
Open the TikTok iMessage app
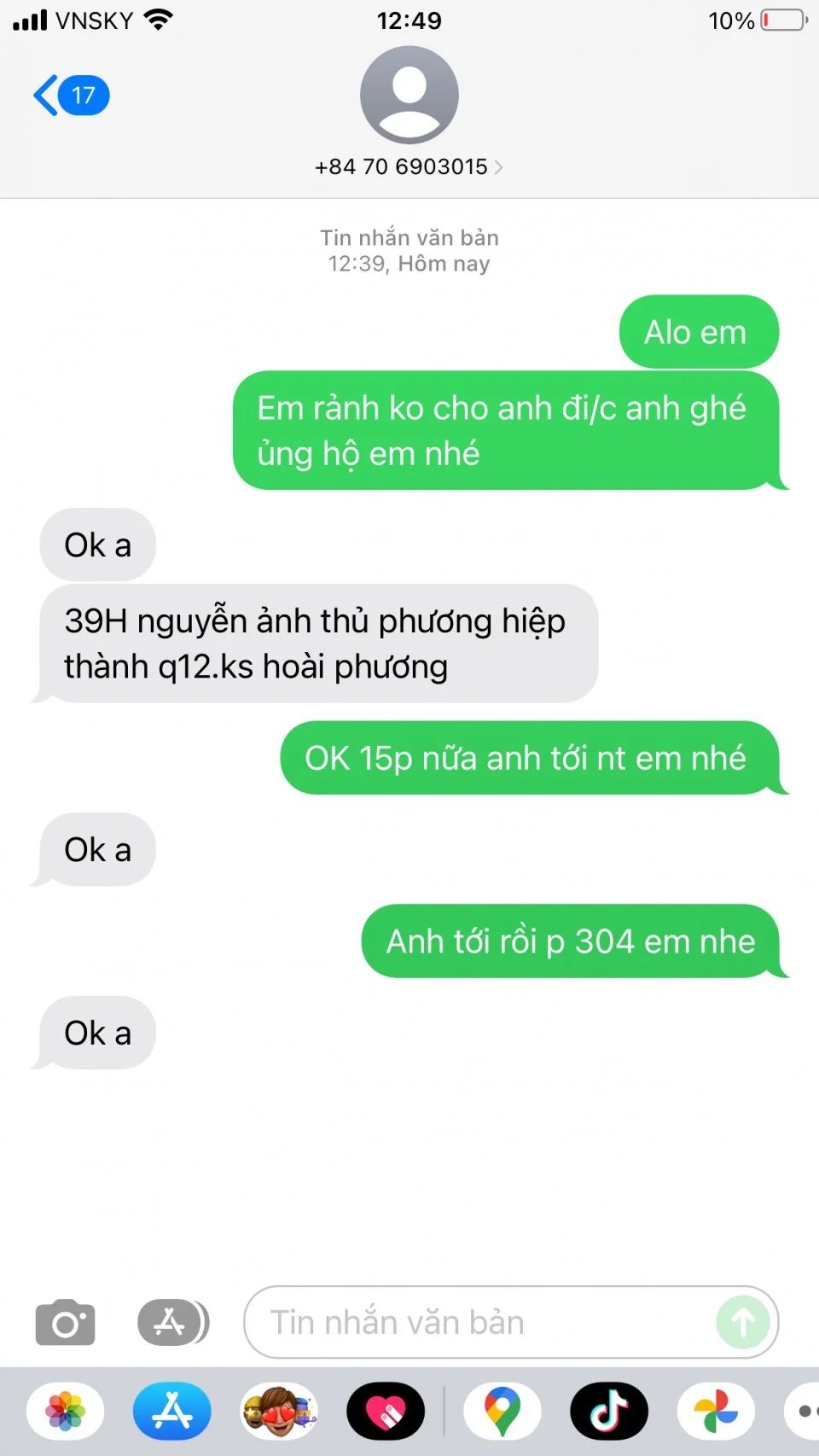pyautogui.click(x=609, y=1411)
